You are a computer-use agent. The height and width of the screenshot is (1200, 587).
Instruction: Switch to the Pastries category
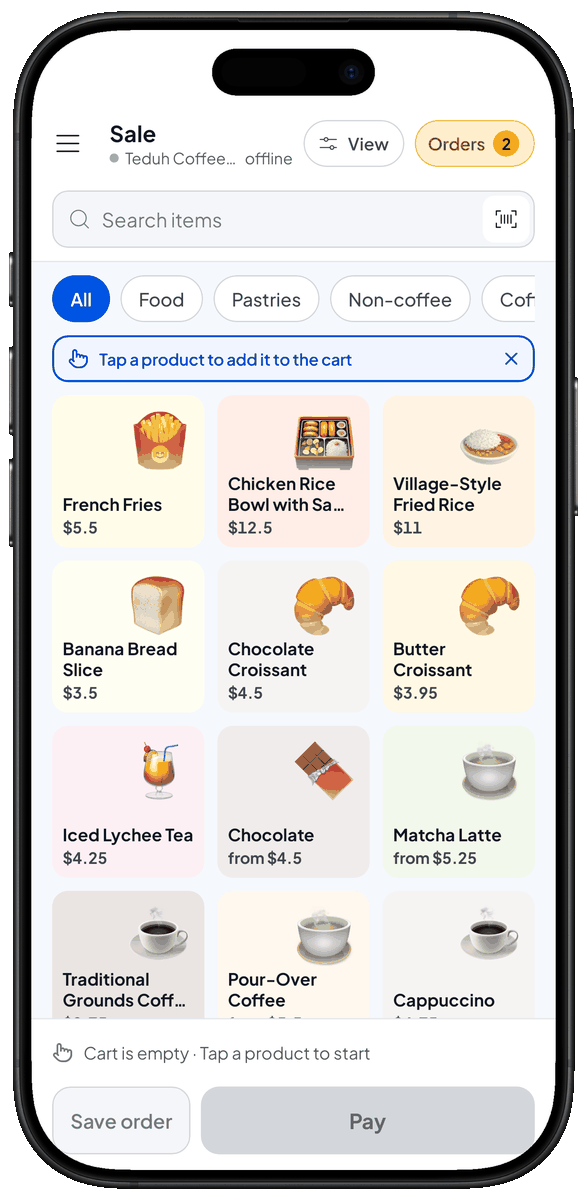266,299
